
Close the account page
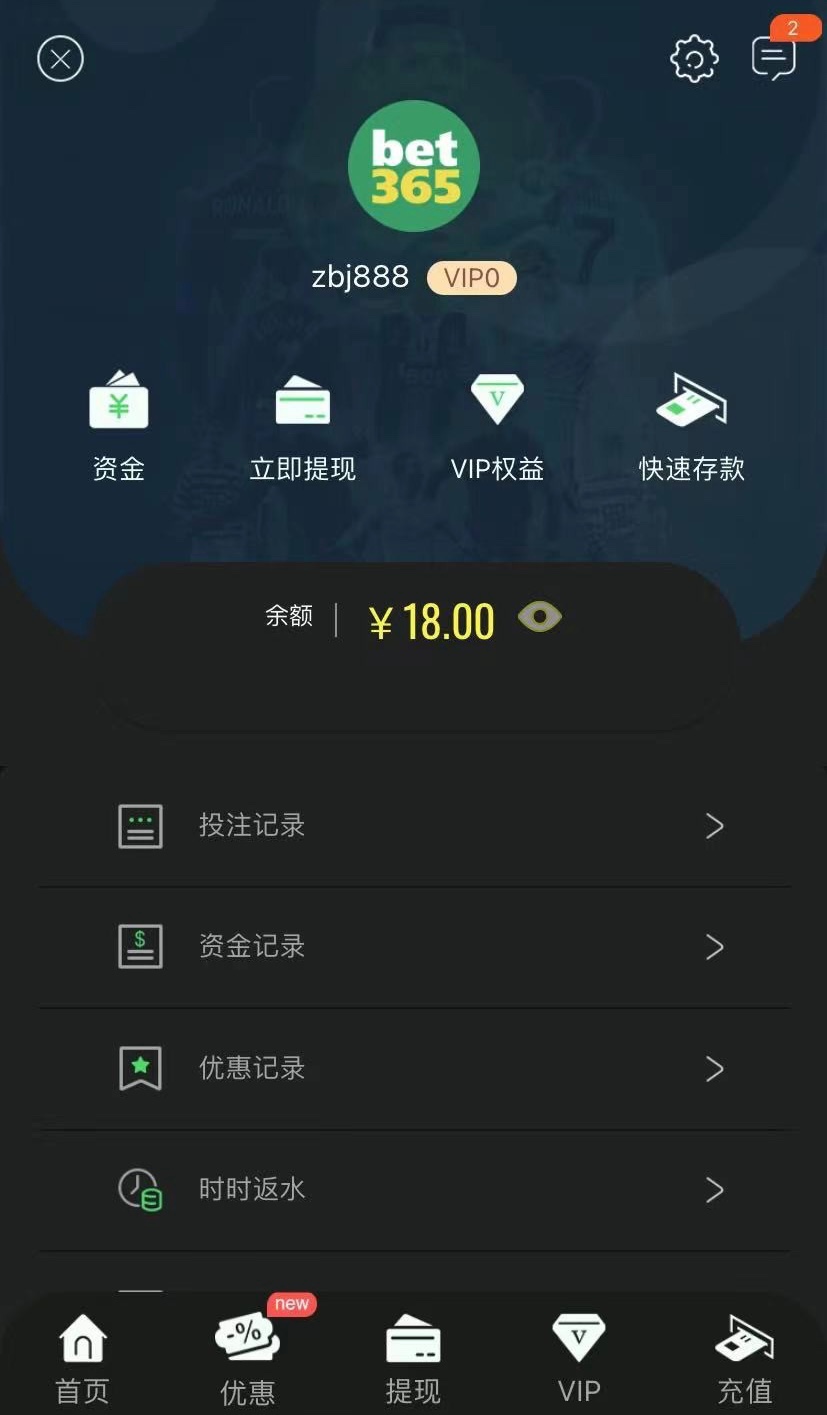(61, 59)
